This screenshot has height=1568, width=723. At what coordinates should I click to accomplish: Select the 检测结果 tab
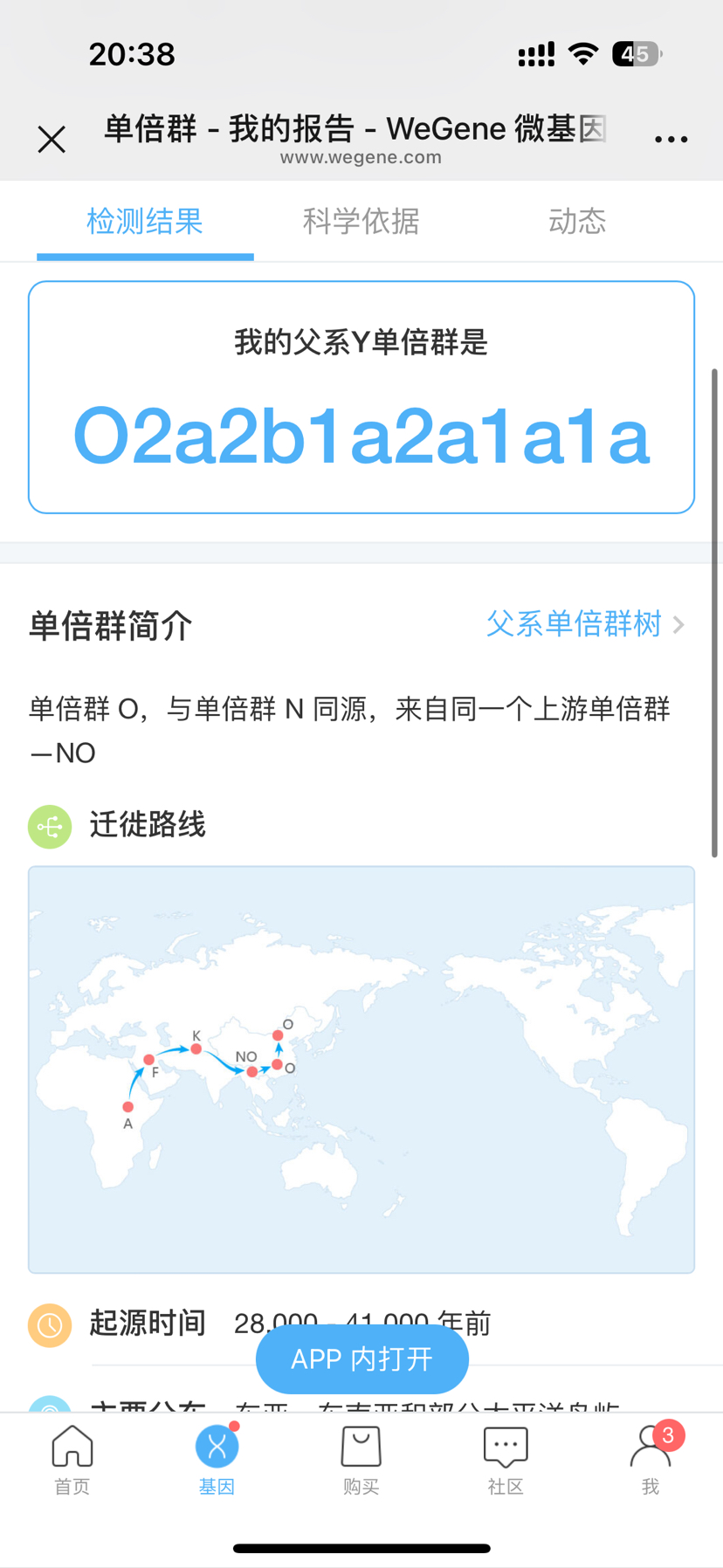pyautogui.click(x=145, y=222)
